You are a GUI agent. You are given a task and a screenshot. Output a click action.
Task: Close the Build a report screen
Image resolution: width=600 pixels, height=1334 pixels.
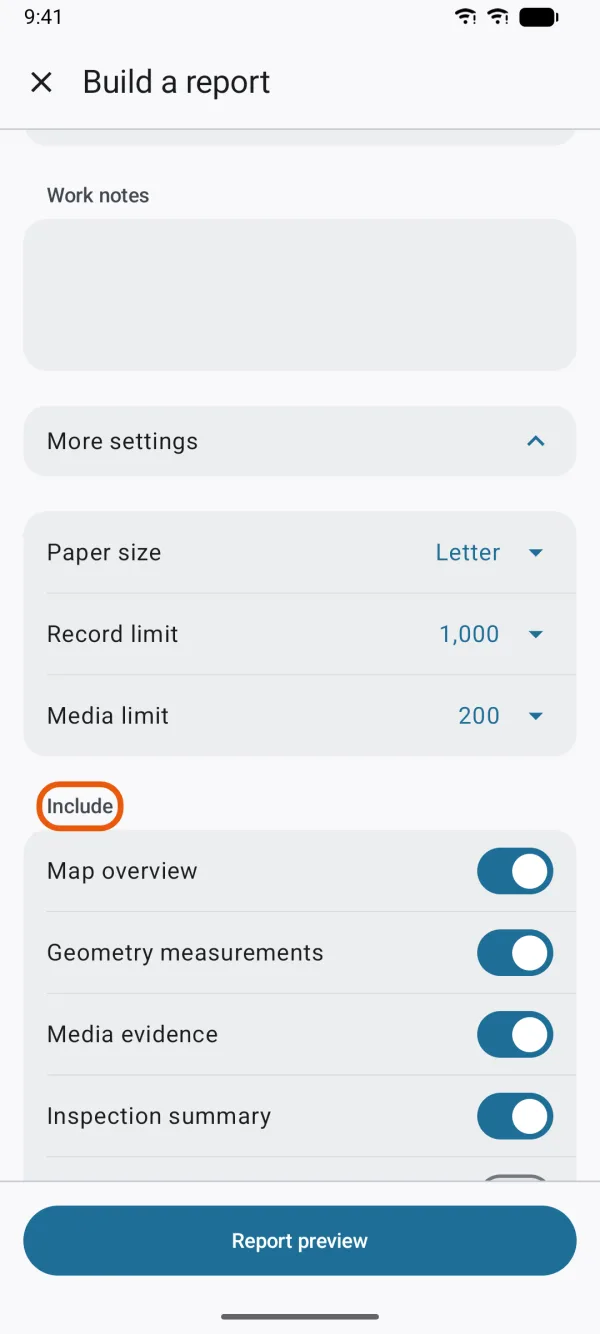coord(41,82)
